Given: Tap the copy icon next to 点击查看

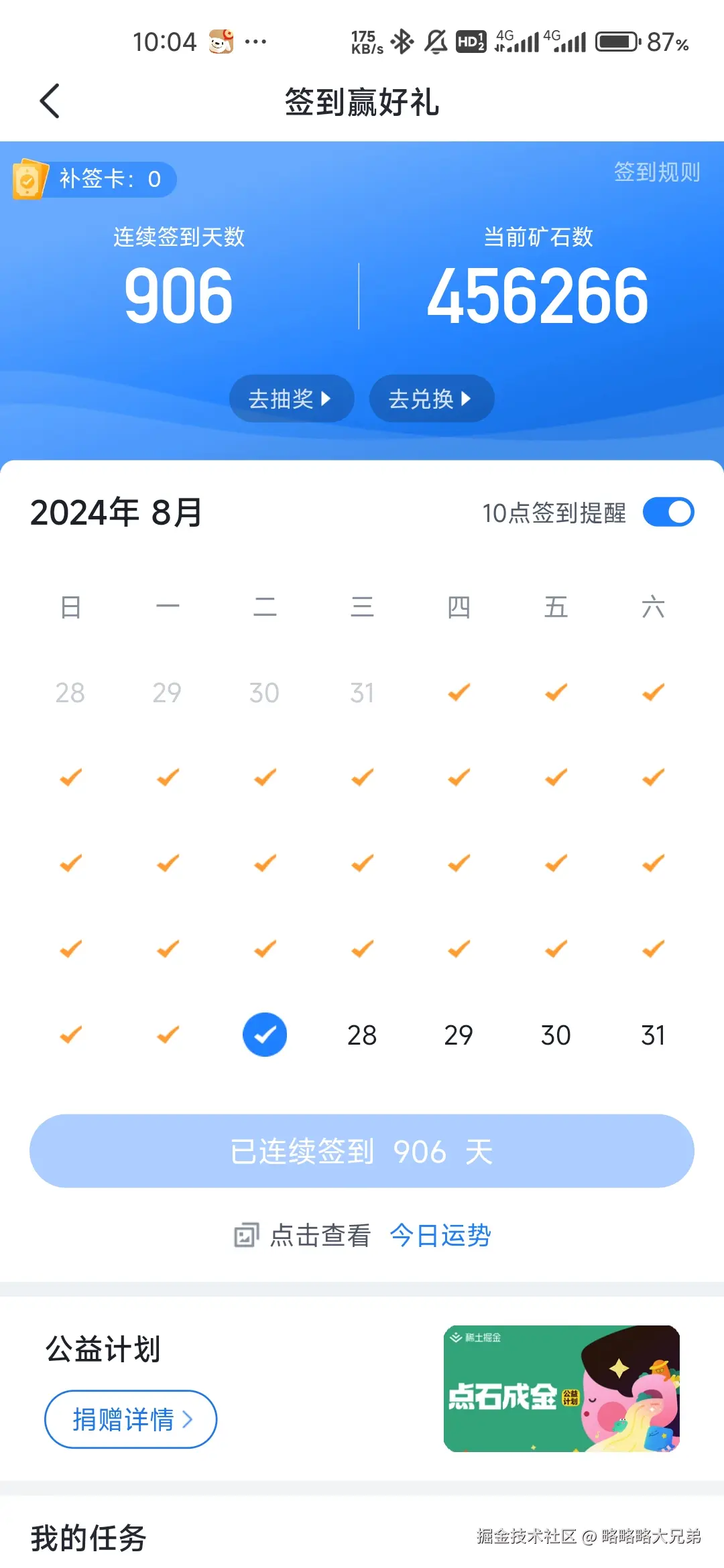Looking at the screenshot, I should tap(247, 1235).
